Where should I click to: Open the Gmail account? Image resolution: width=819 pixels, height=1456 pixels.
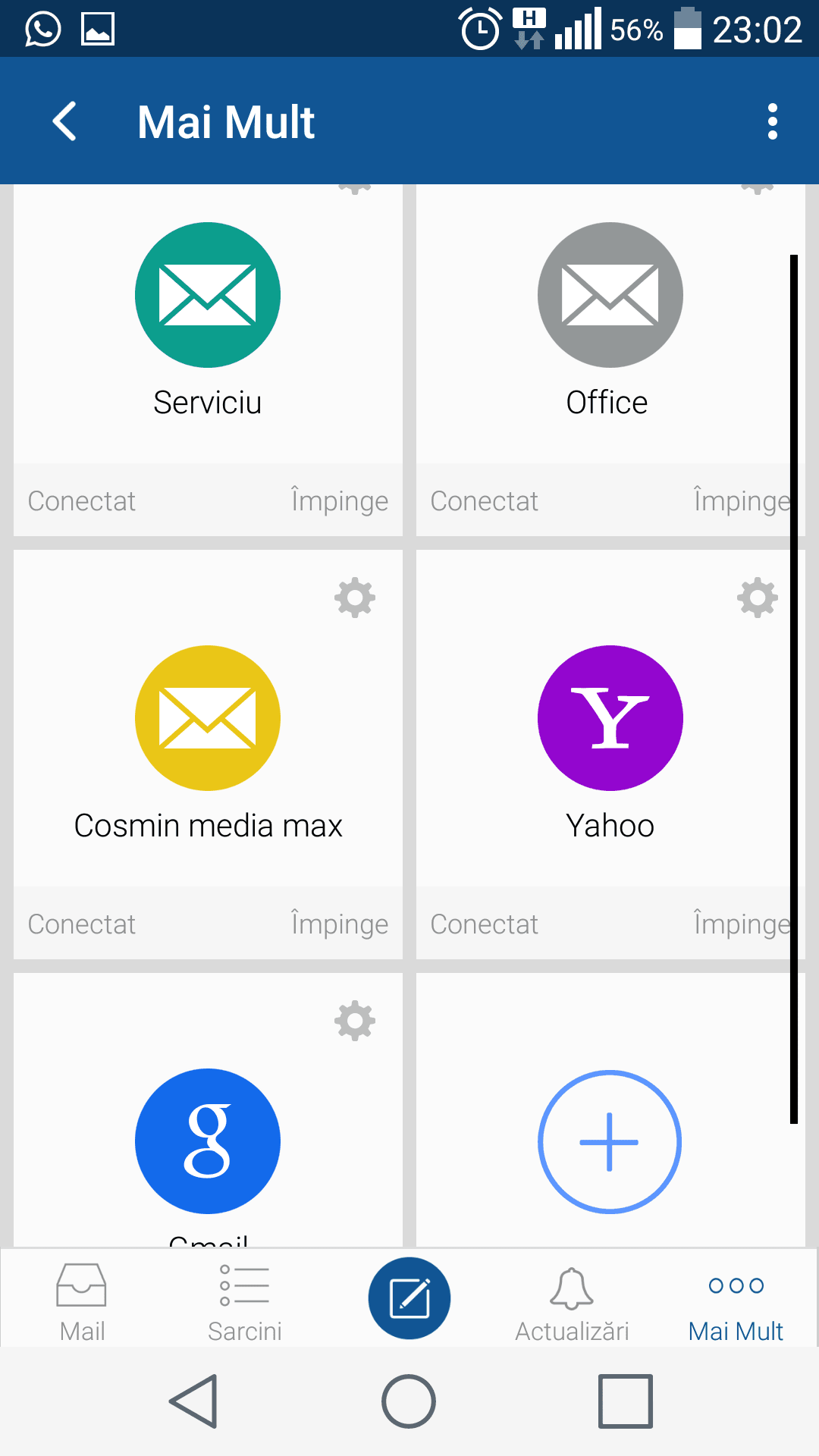coord(208,1141)
